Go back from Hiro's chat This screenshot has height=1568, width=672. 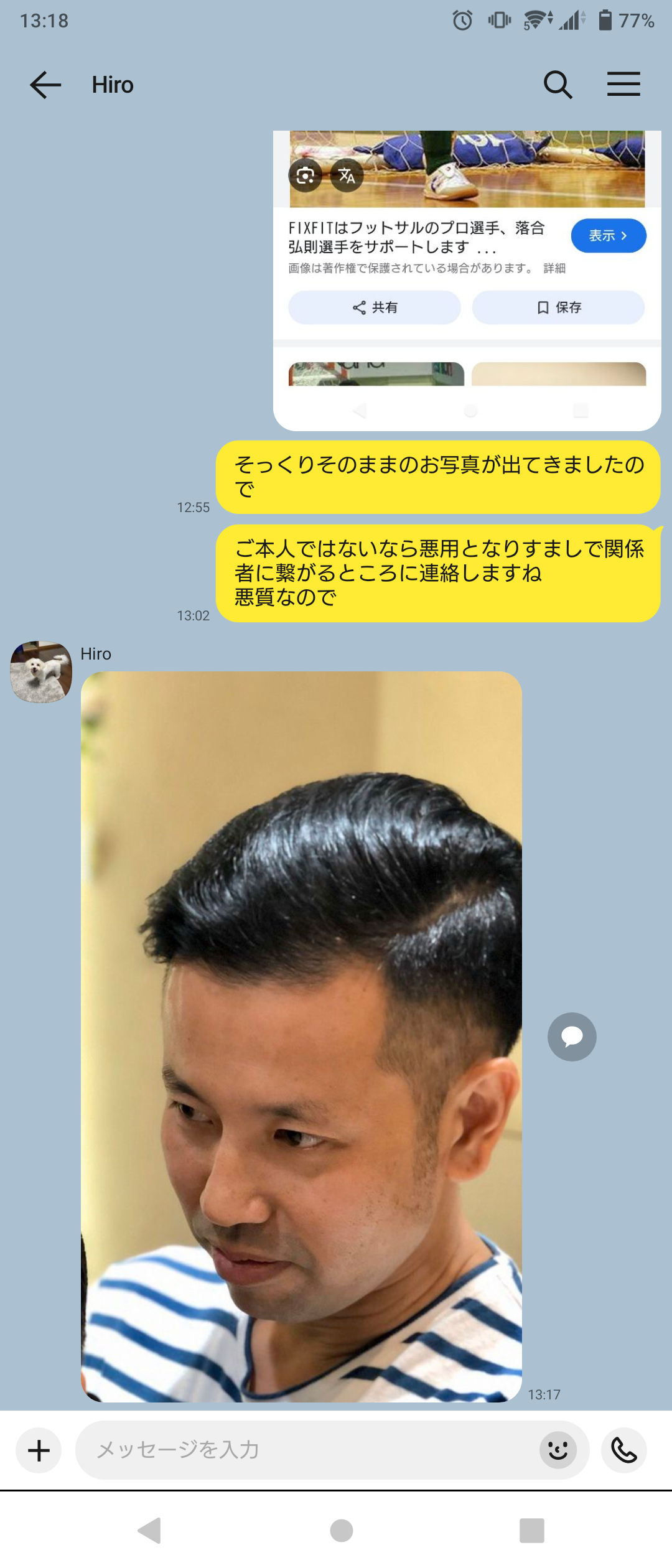[45, 85]
